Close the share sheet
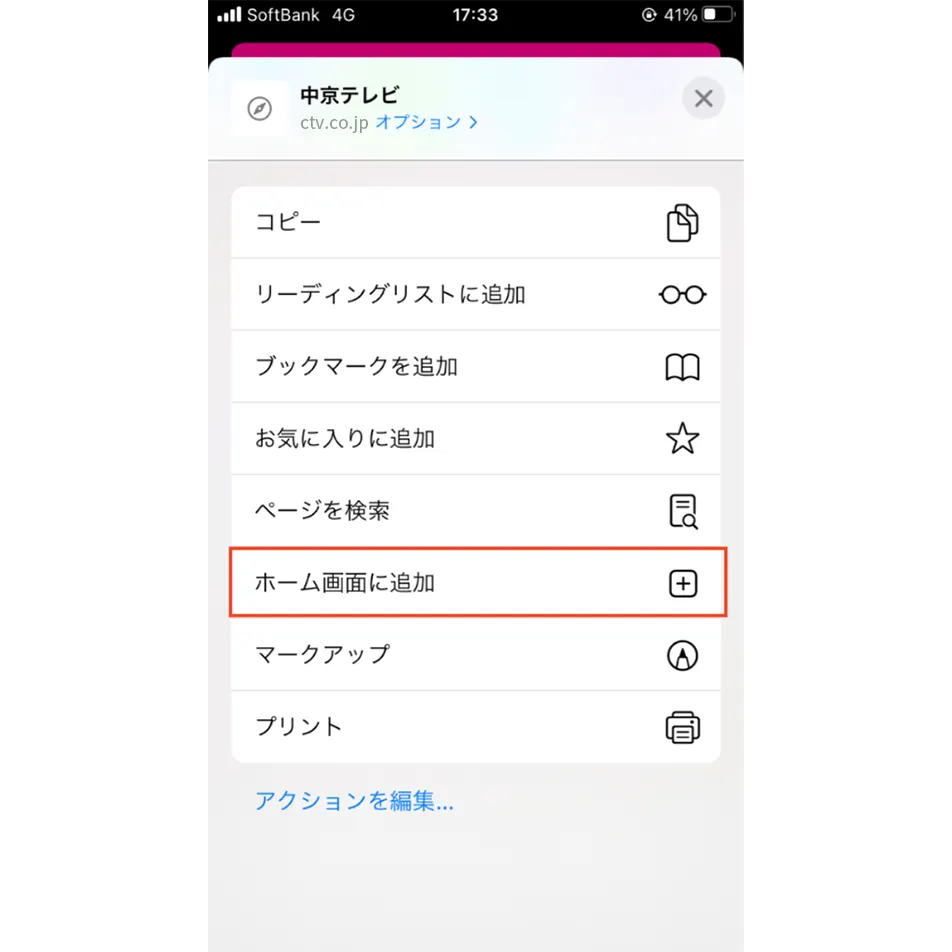This screenshot has width=952, height=952. tap(703, 99)
